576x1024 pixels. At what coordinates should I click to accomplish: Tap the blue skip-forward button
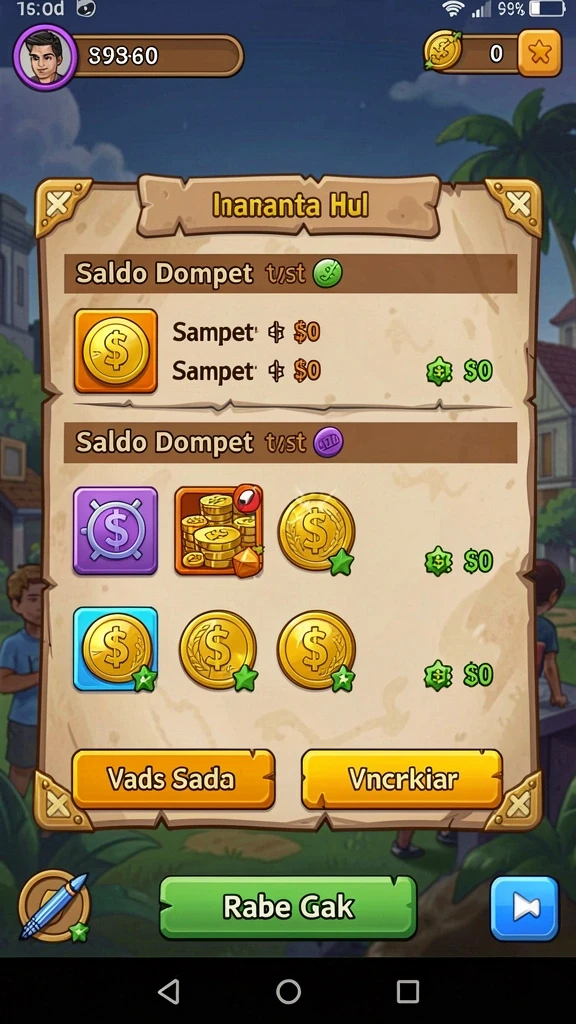point(524,908)
